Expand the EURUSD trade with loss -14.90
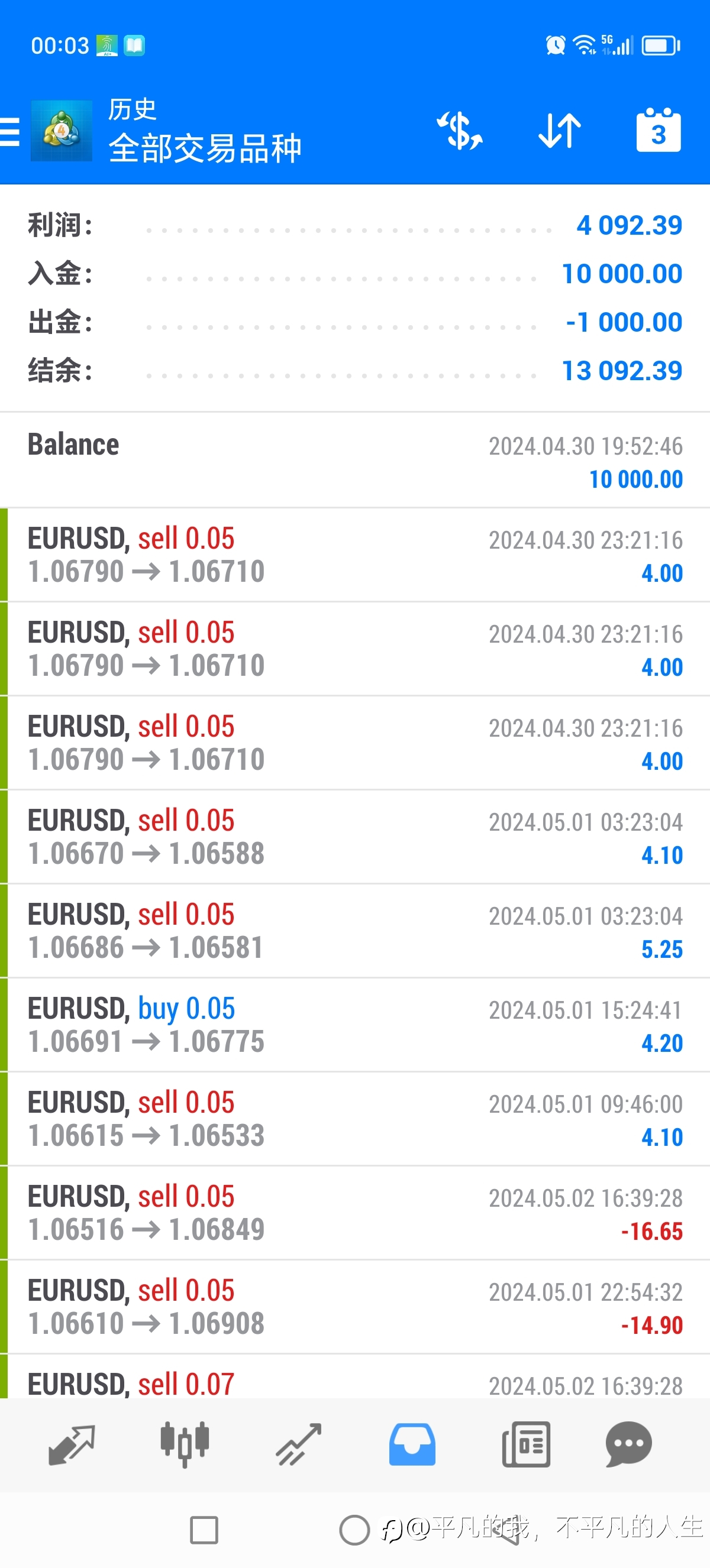Viewport: 710px width, 1568px height. tap(355, 1307)
